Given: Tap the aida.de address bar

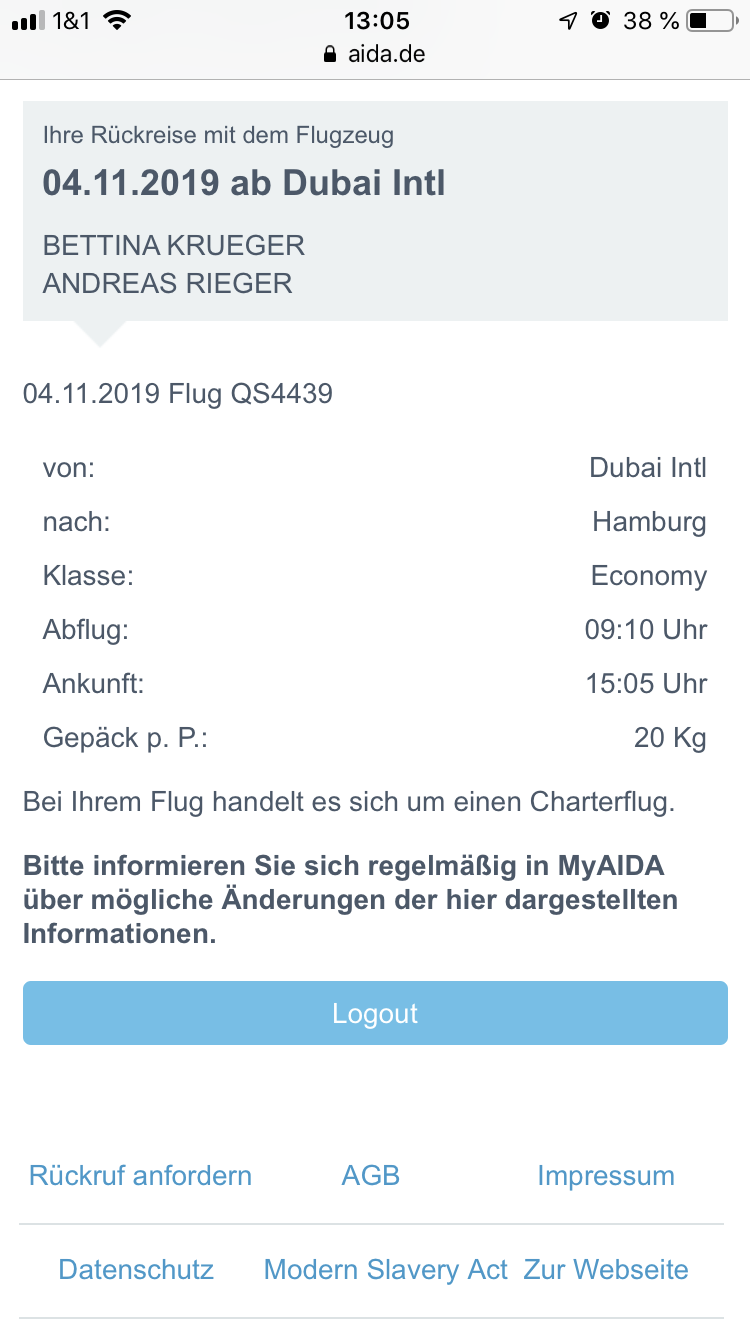Looking at the screenshot, I should 375,54.
